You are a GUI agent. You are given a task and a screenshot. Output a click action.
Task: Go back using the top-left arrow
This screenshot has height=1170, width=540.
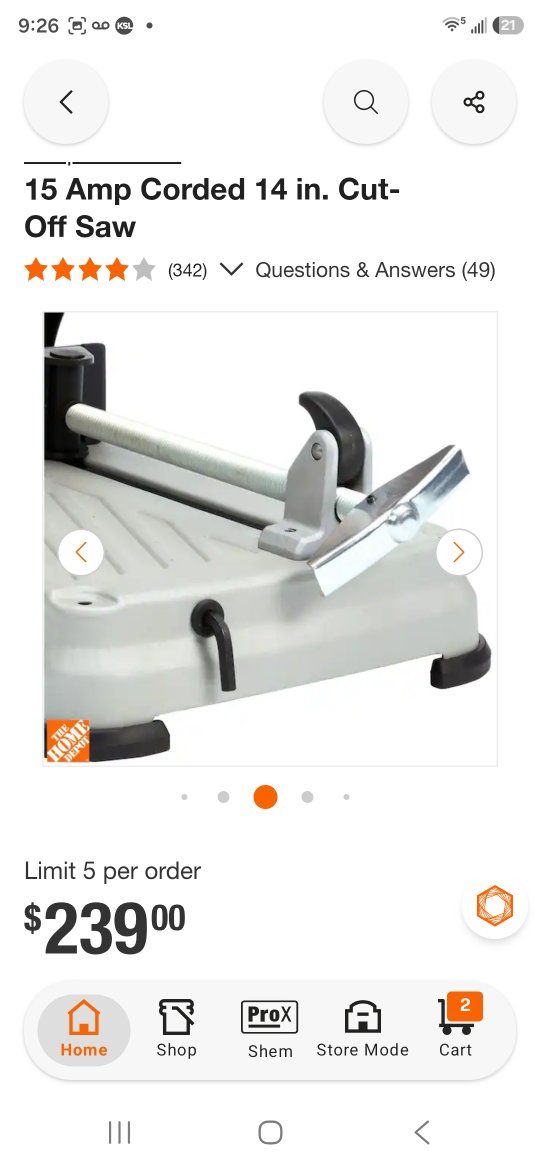pos(66,102)
